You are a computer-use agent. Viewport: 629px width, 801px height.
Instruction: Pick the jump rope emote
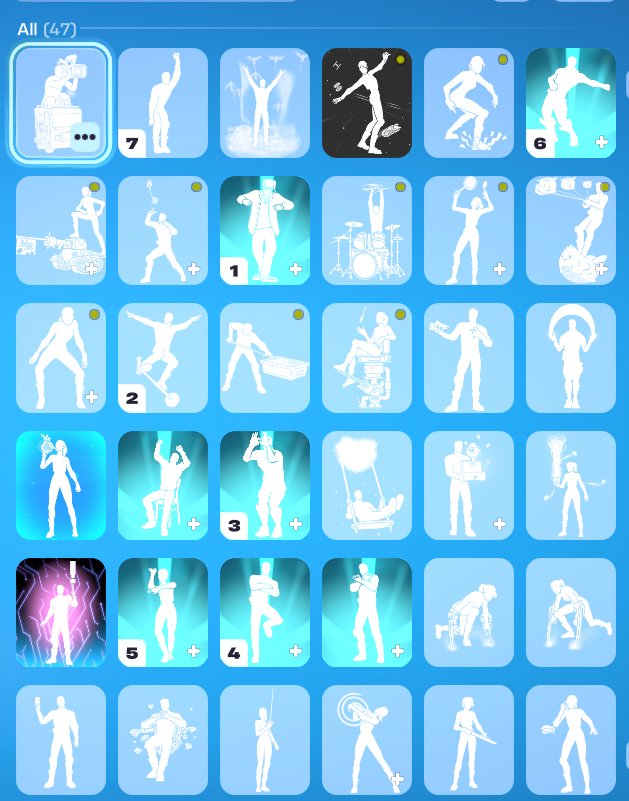coord(570,358)
